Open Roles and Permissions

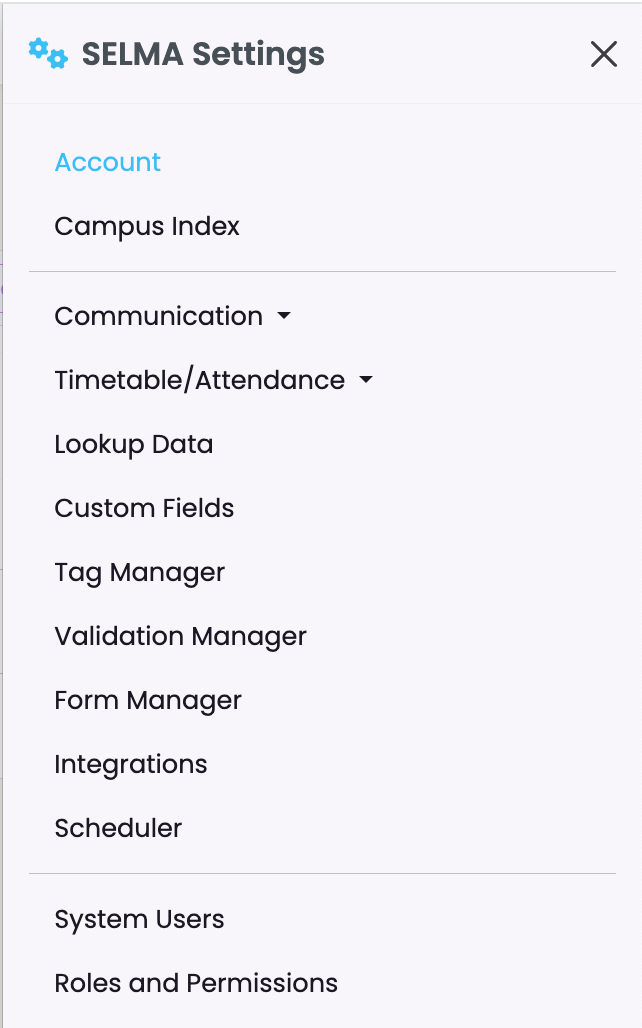point(196,983)
